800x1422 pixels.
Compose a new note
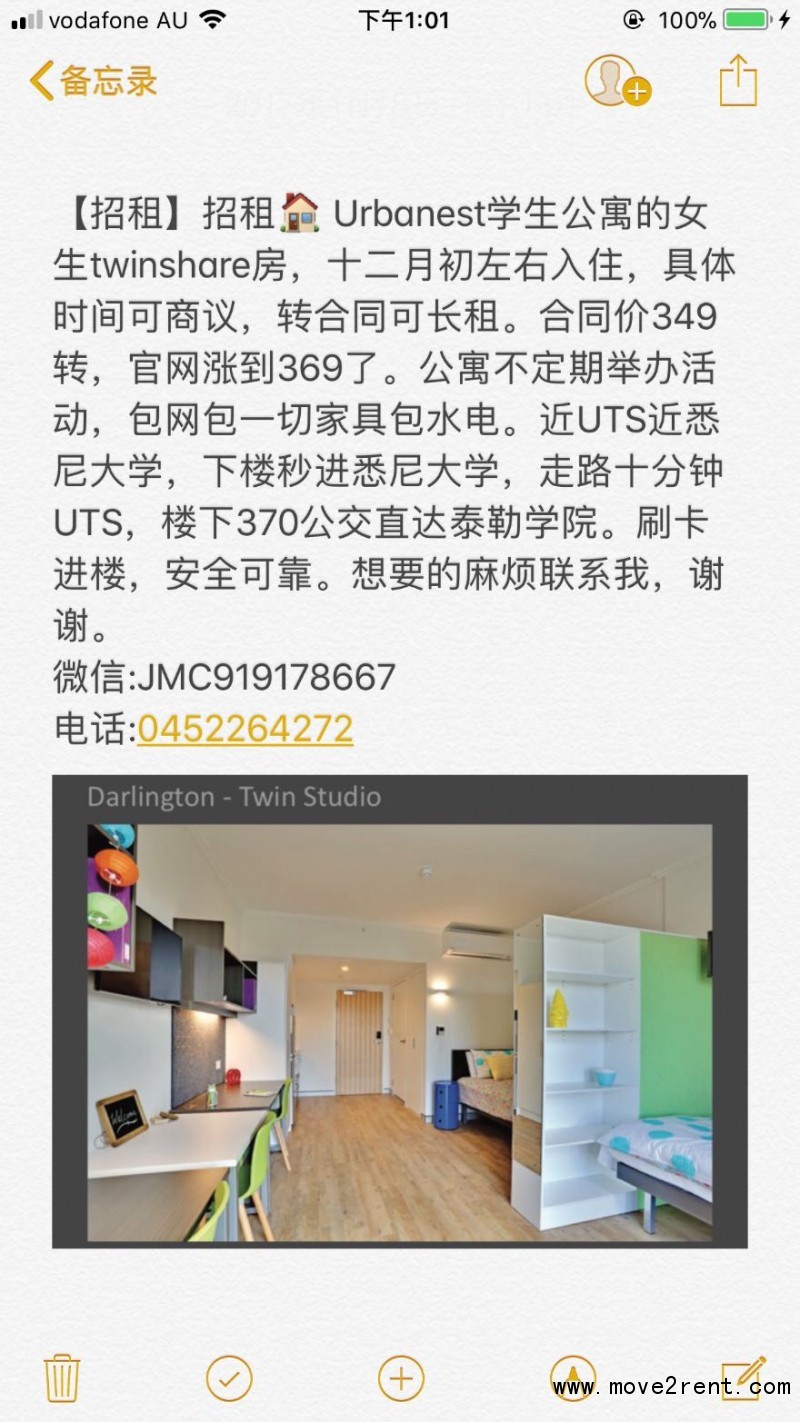click(x=743, y=1377)
